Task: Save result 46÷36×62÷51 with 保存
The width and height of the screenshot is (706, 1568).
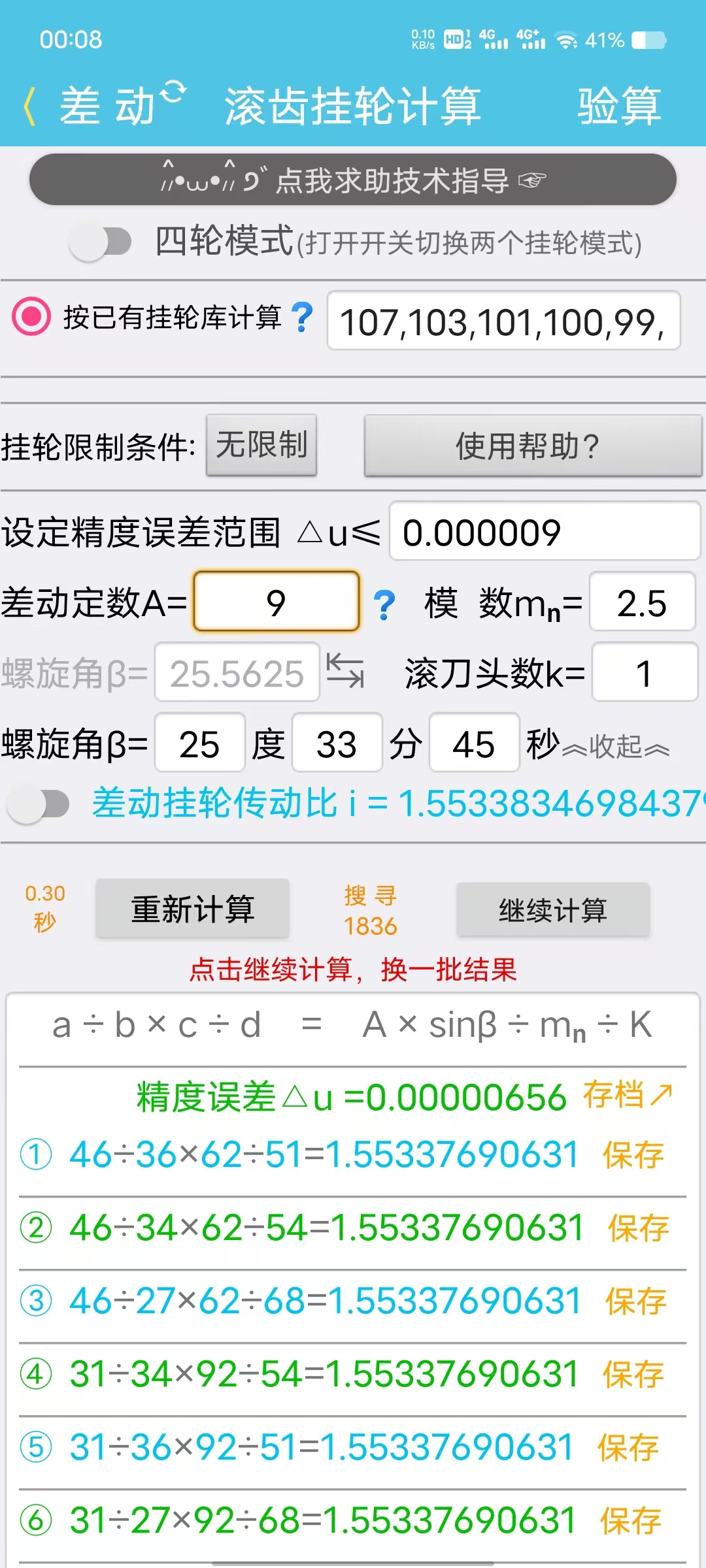Action: (x=633, y=1155)
